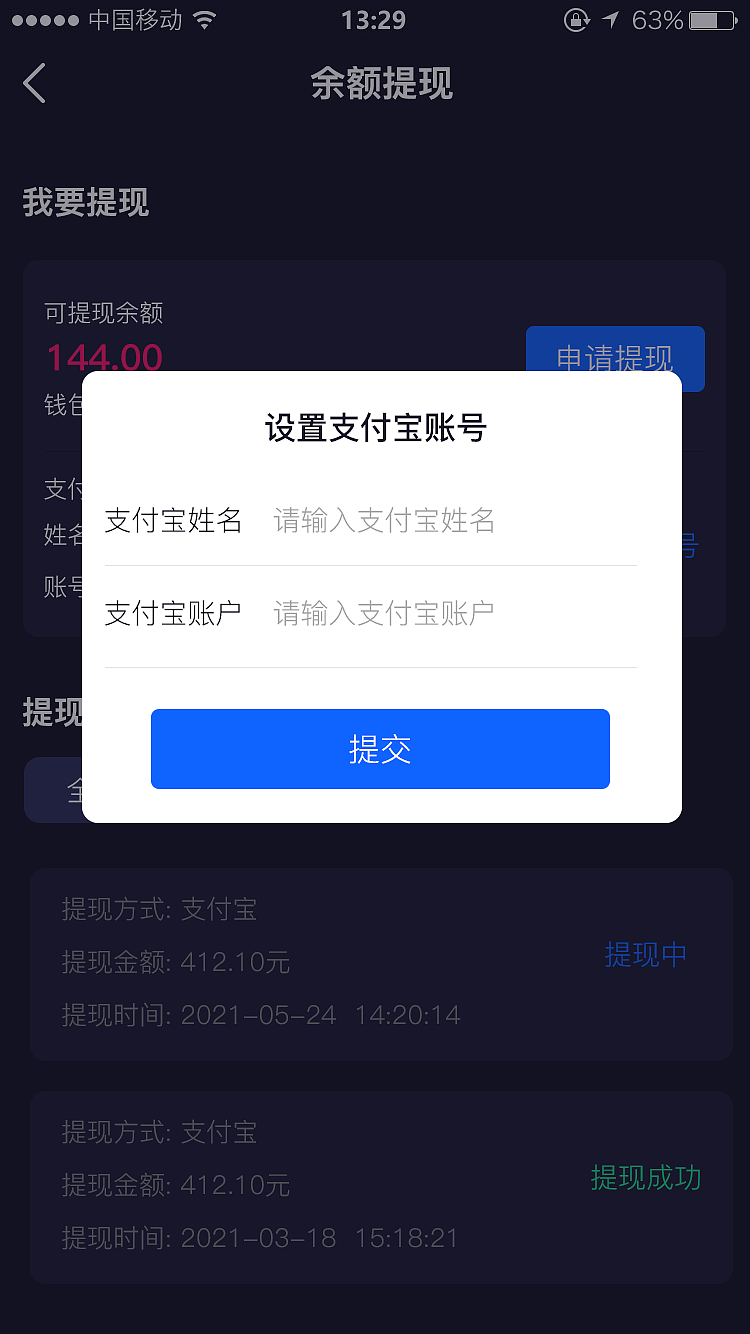Go back using the back arrow

[35, 83]
